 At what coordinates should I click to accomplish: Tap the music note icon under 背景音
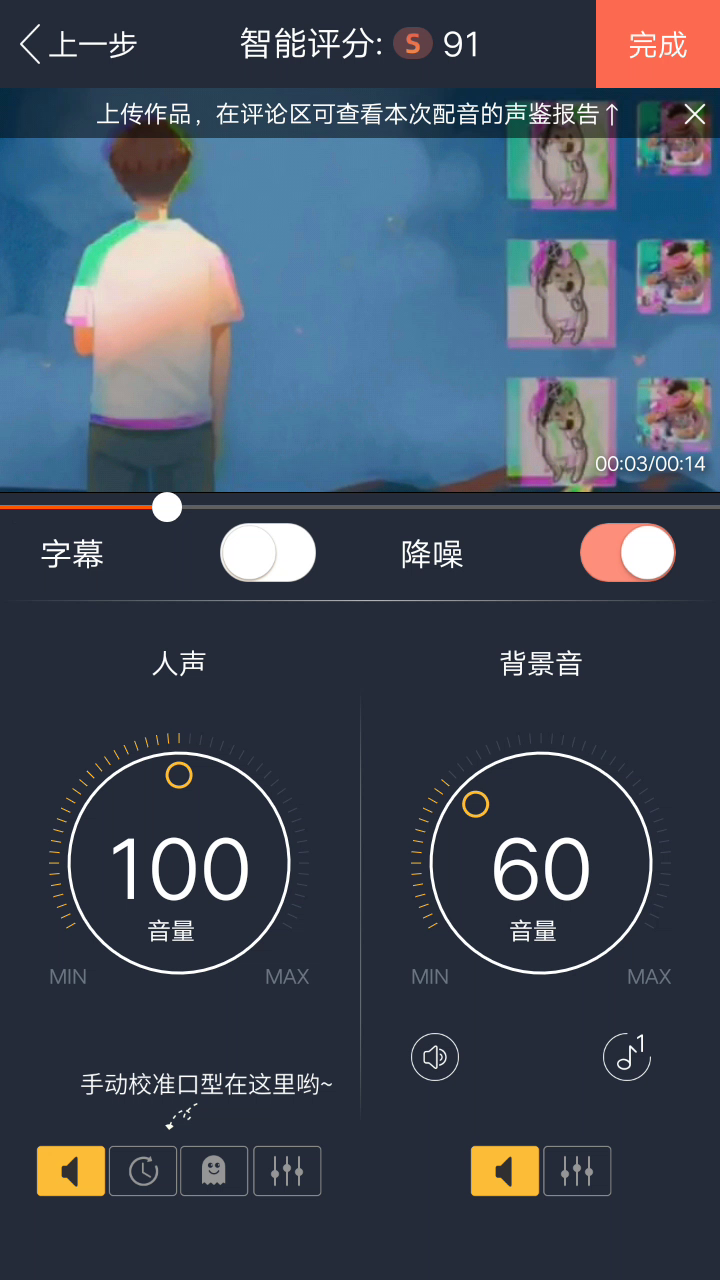tap(627, 1057)
